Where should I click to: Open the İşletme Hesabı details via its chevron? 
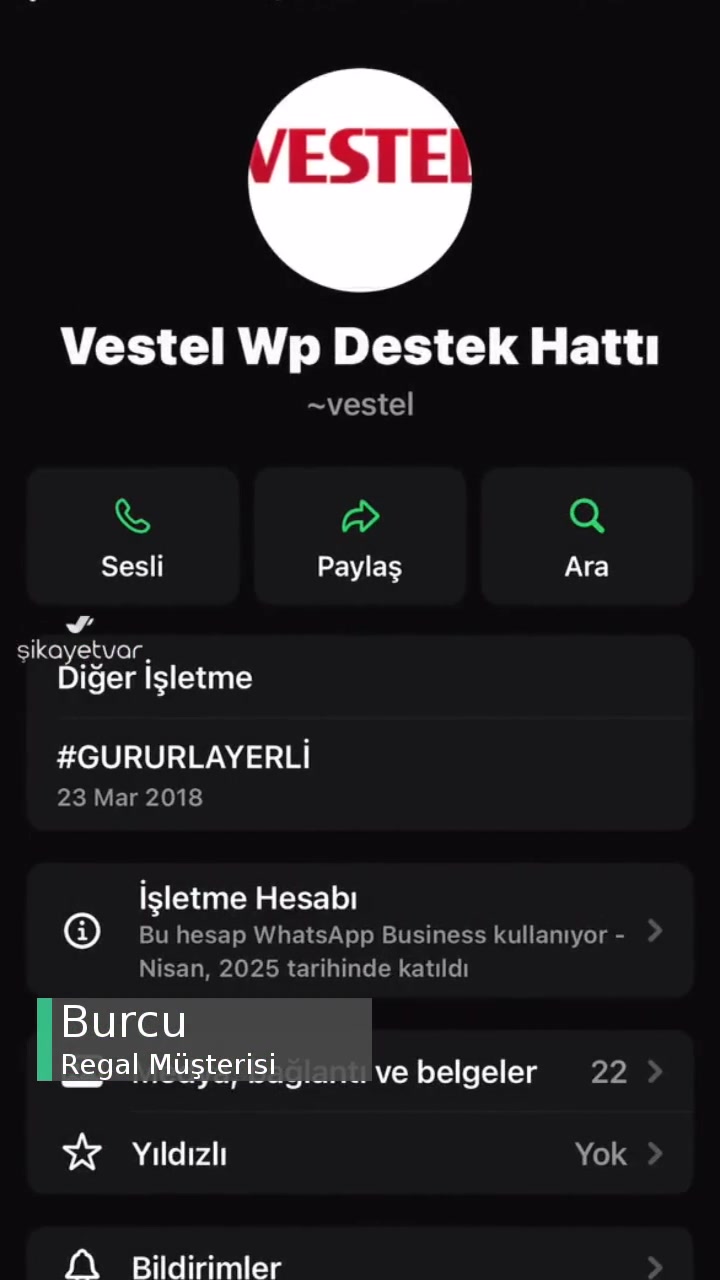655,931
